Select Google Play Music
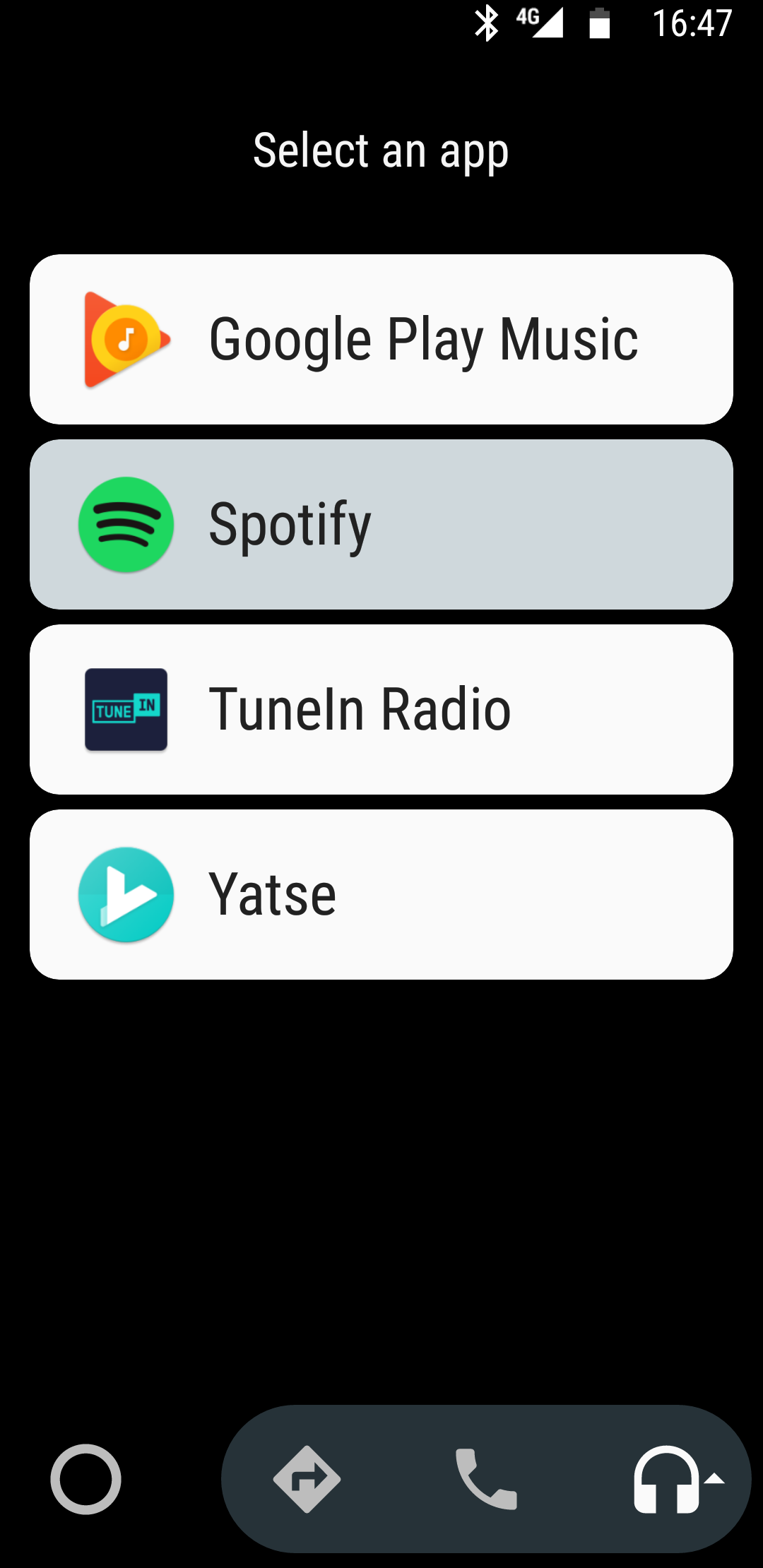Viewport: 763px width, 1568px height. pos(381,340)
